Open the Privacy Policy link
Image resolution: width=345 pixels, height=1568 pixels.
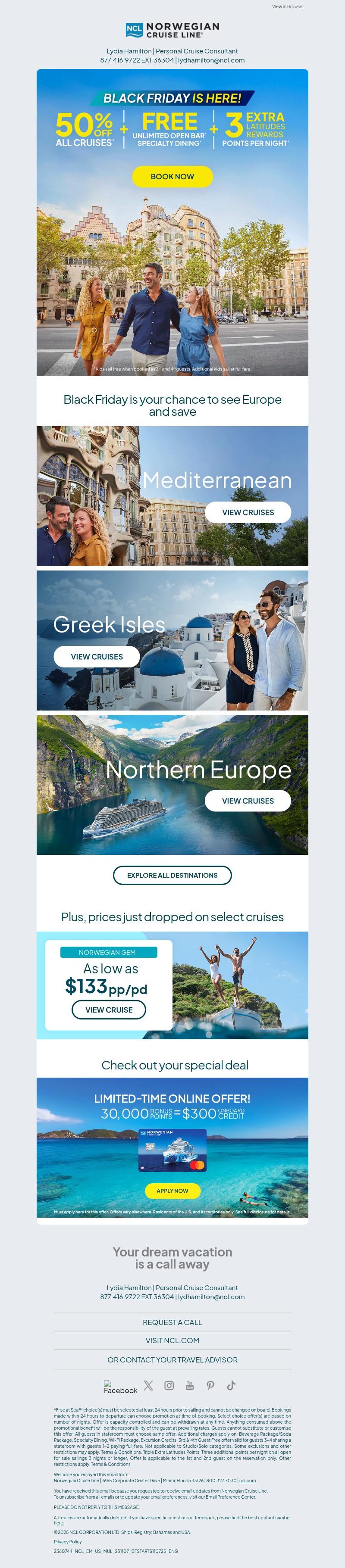[x=68, y=1542]
